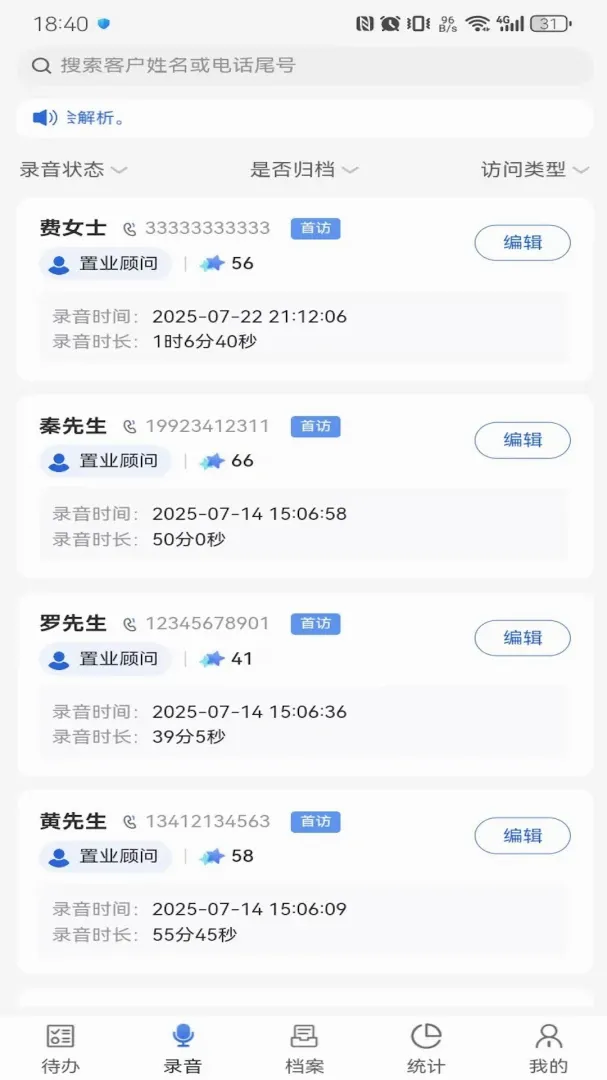Viewport: 607px width, 1080px height.
Task: Open 黄先生's recording card
Action: click(305, 882)
